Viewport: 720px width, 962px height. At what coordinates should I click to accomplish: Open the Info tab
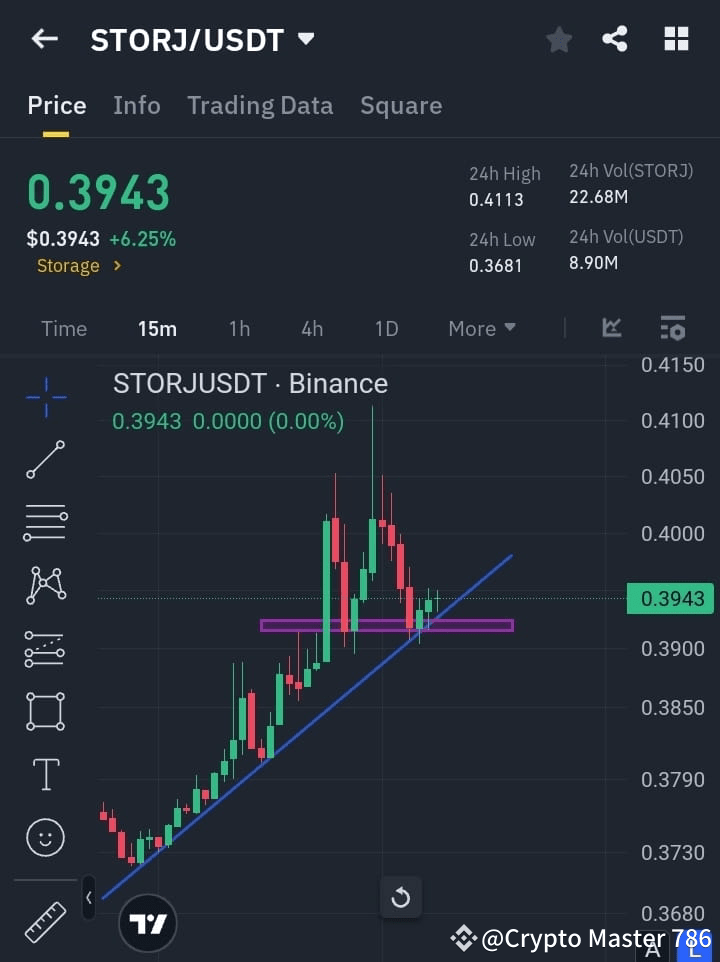pyautogui.click(x=136, y=105)
